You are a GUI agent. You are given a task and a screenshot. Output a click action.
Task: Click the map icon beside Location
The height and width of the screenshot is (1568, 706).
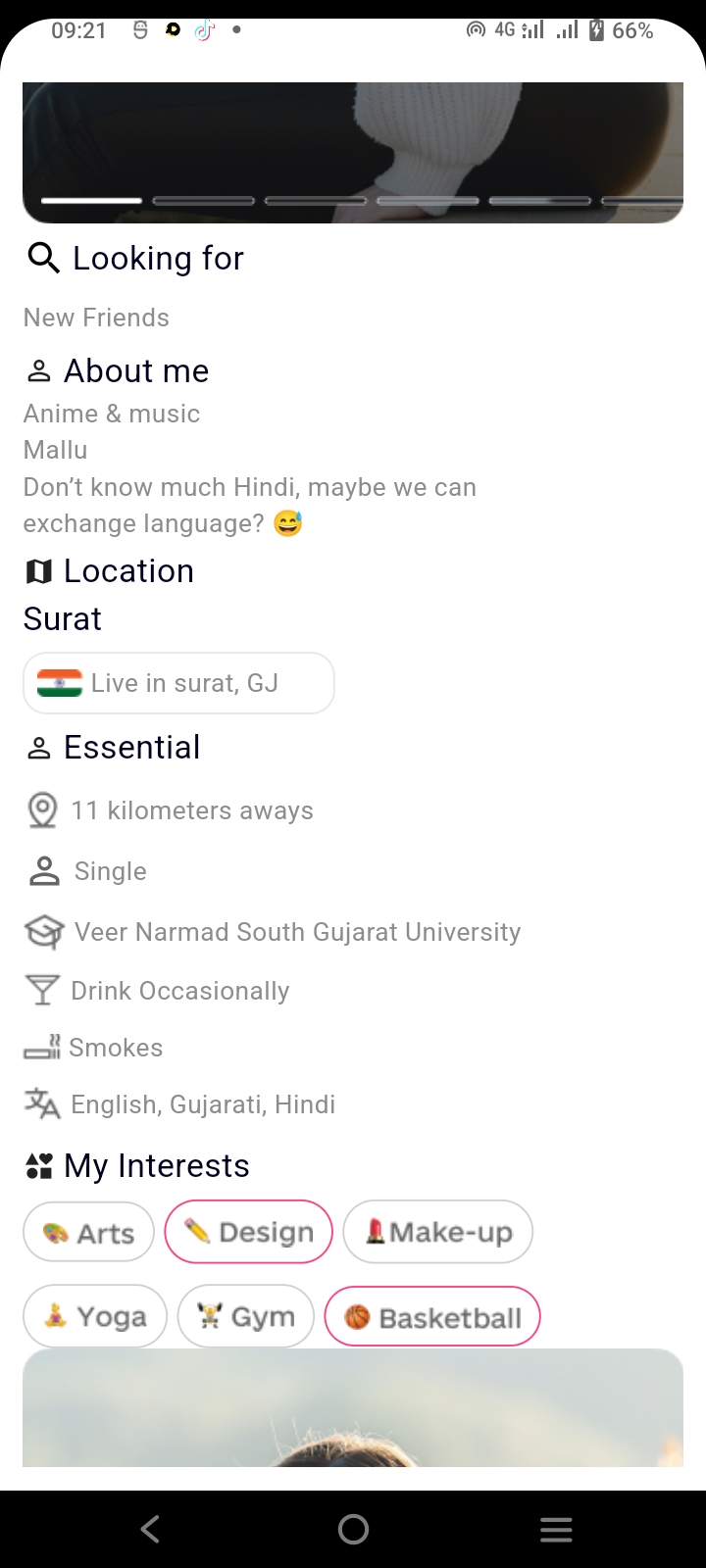[x=37, y=570]
